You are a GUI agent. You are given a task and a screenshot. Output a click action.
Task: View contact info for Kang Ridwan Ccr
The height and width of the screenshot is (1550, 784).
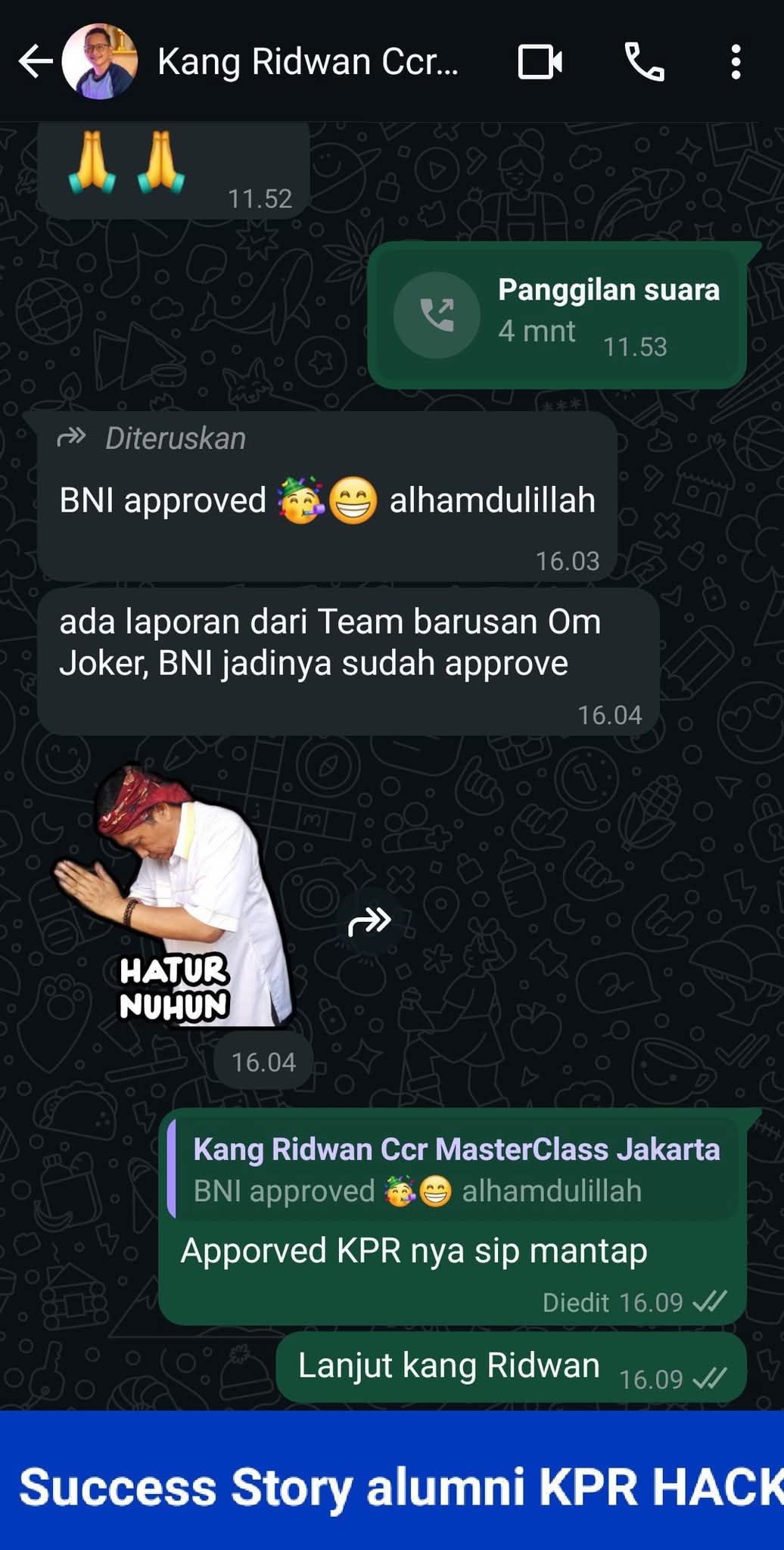coord(307,61)
